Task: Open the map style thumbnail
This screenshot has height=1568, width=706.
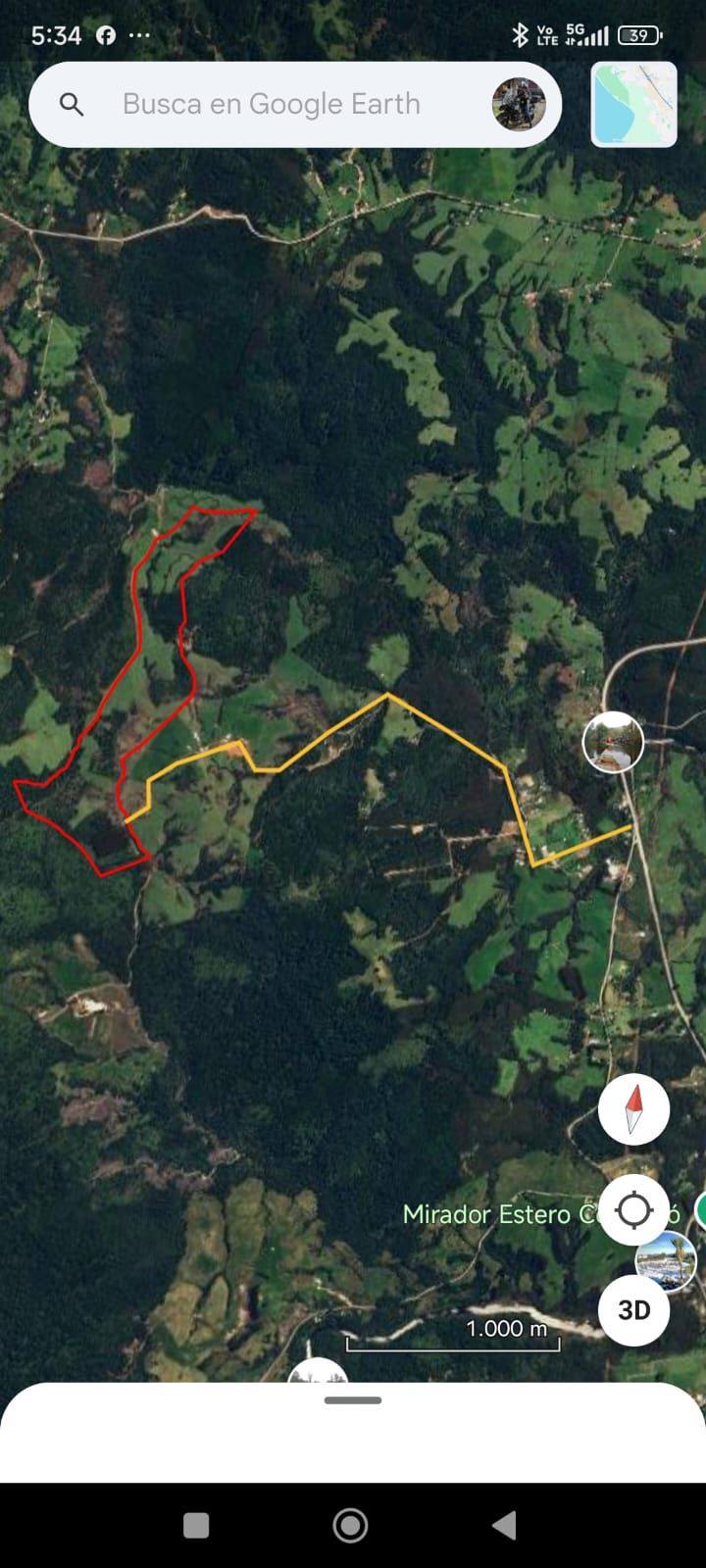Action: tap(634, 105)
